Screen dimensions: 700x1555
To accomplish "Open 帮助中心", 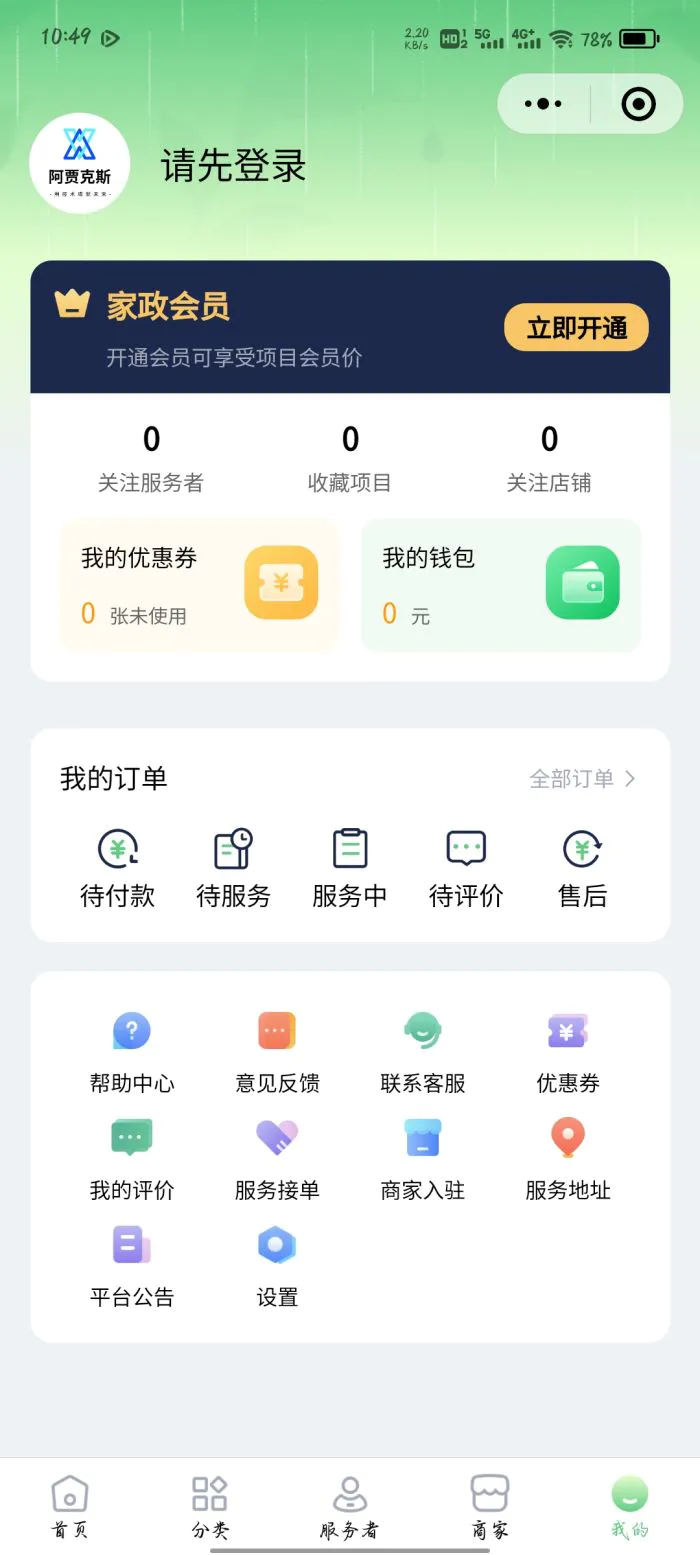I will click(x=132, y=1052).
